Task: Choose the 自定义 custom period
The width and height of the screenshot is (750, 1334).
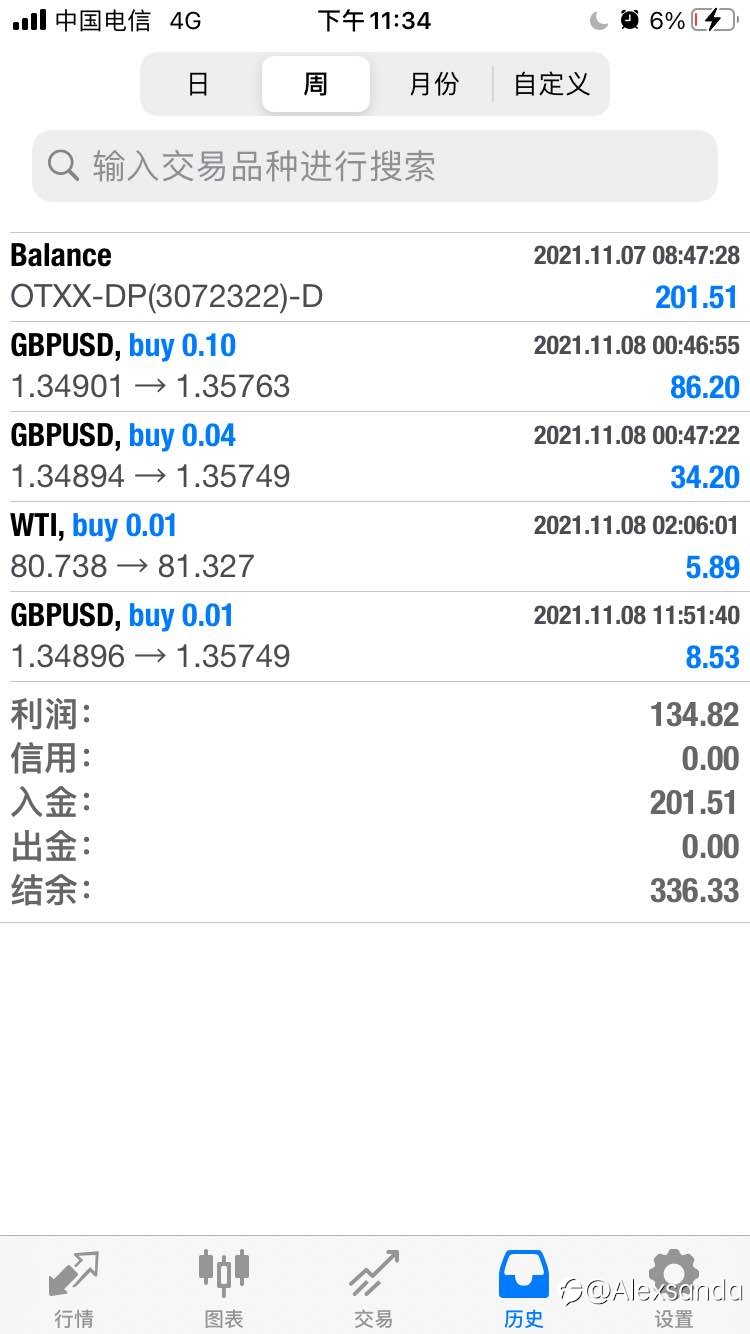Action: point(551,84)
